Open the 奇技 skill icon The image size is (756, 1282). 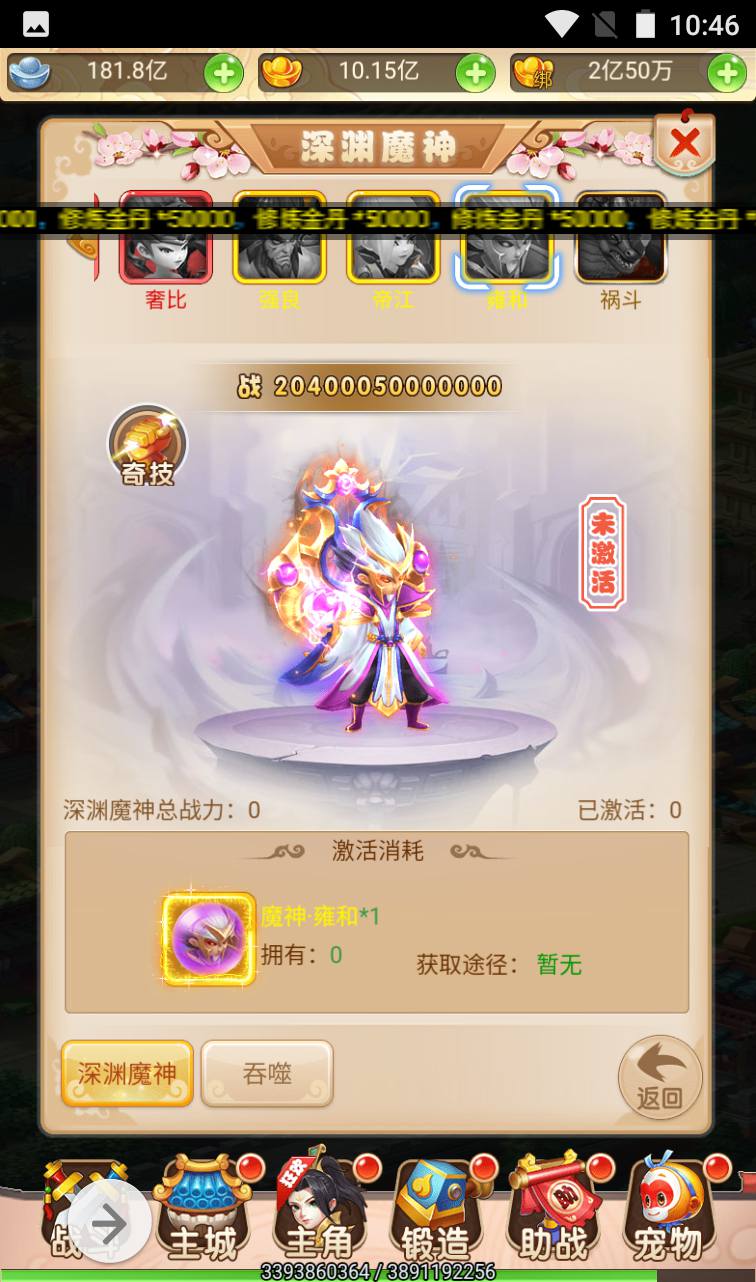click(x=148, y=446)
